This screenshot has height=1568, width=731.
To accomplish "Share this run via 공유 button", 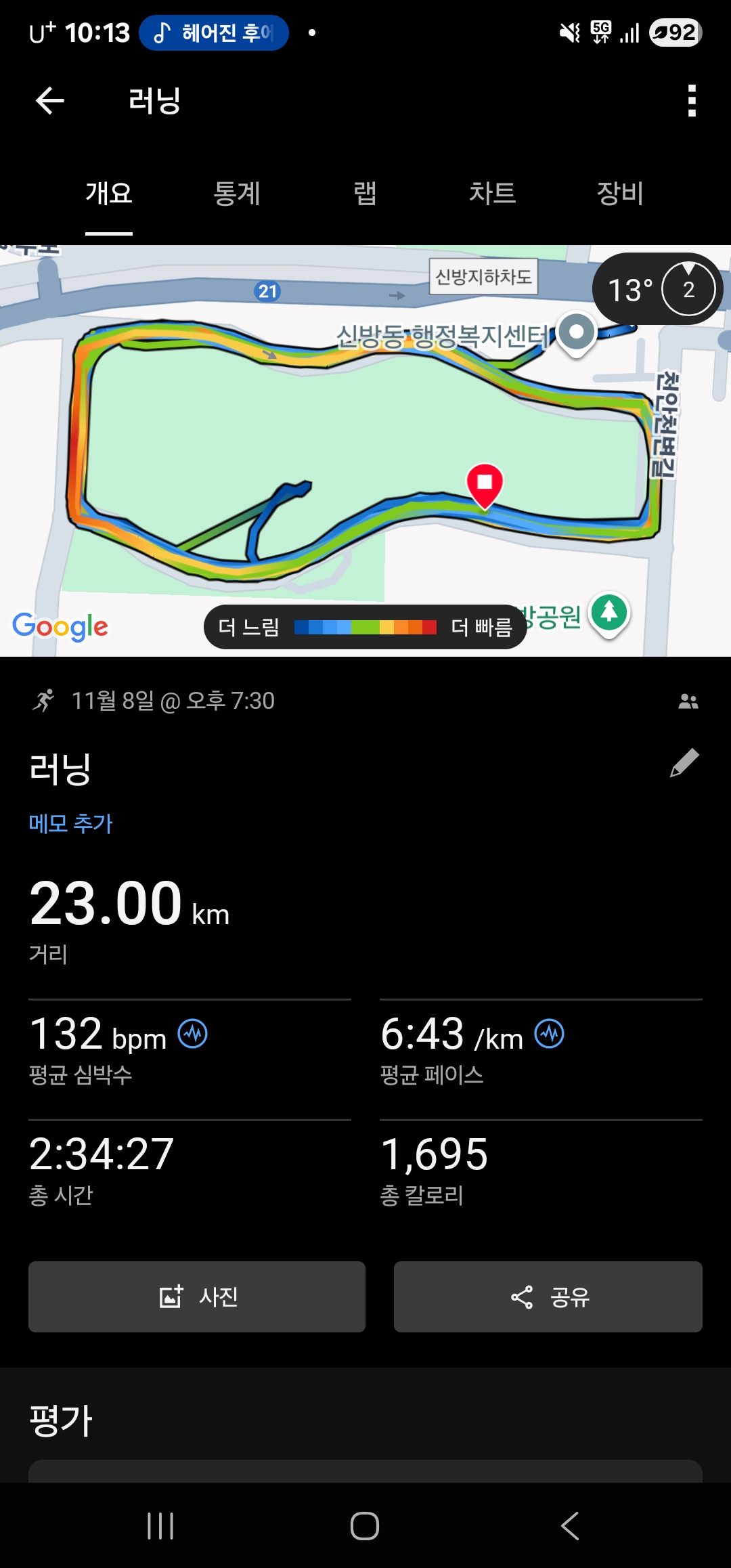I will (x=548, y=1297).
